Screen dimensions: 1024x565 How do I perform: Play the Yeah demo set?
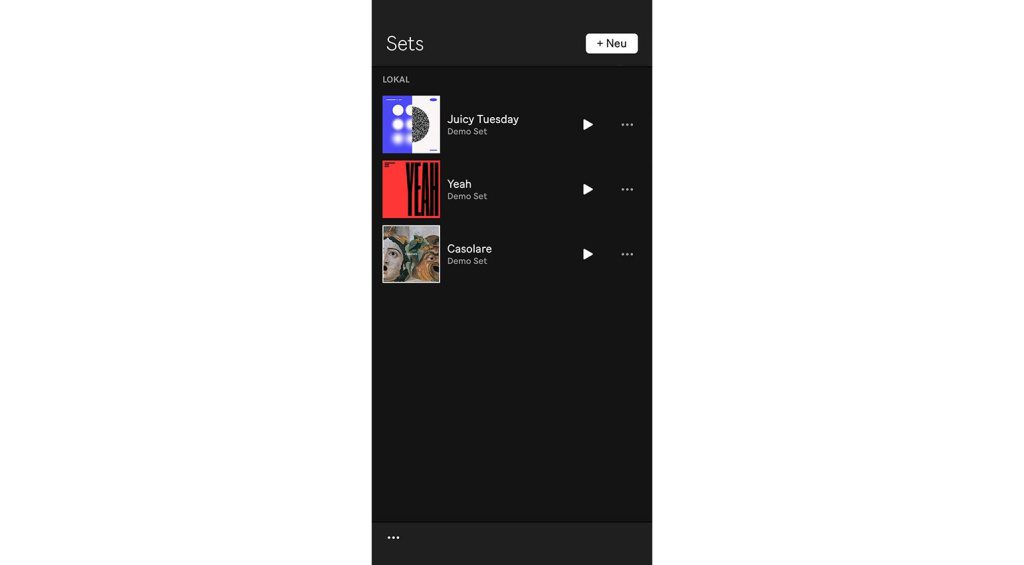coord(588,190)
